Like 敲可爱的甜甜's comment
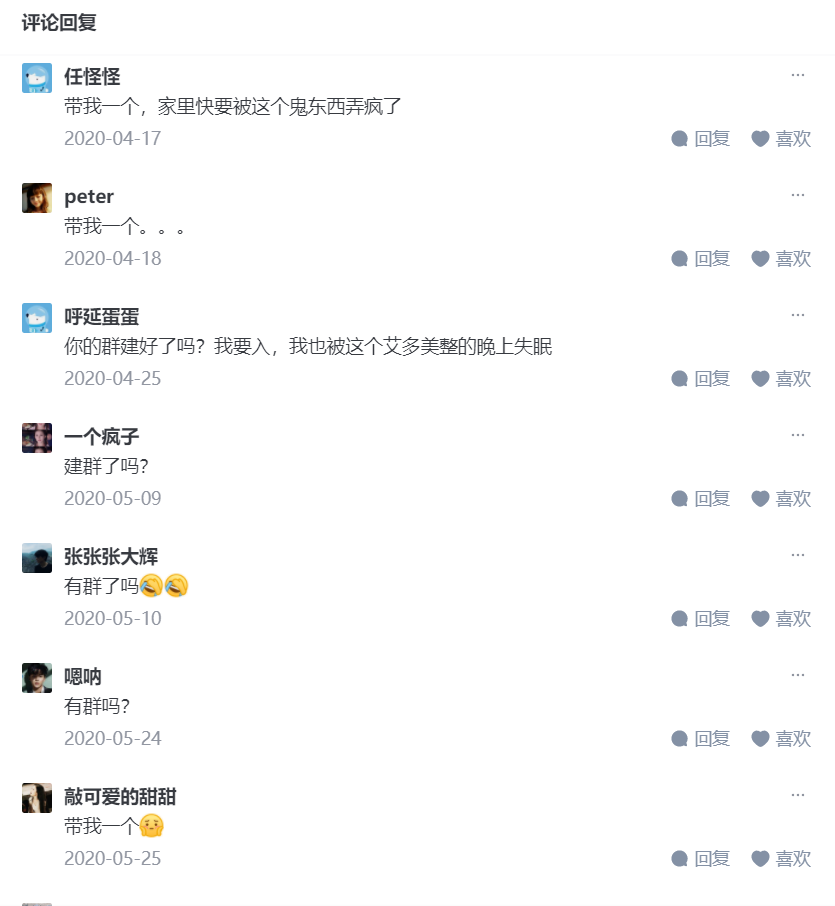Image resolution: width=835 pixels, height=906 pixels. point(781,859)
